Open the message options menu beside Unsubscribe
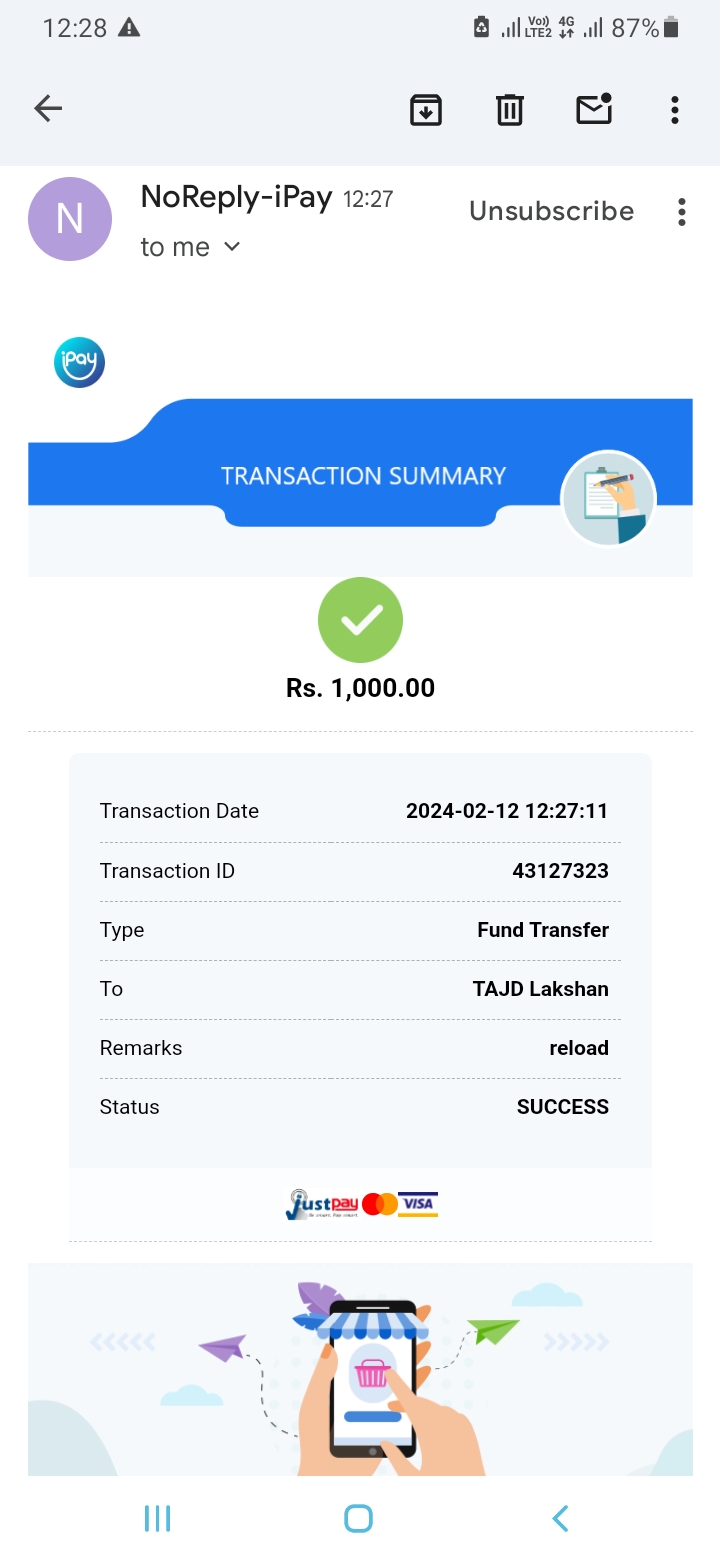The image size is (720, 1560). (682, 212)
